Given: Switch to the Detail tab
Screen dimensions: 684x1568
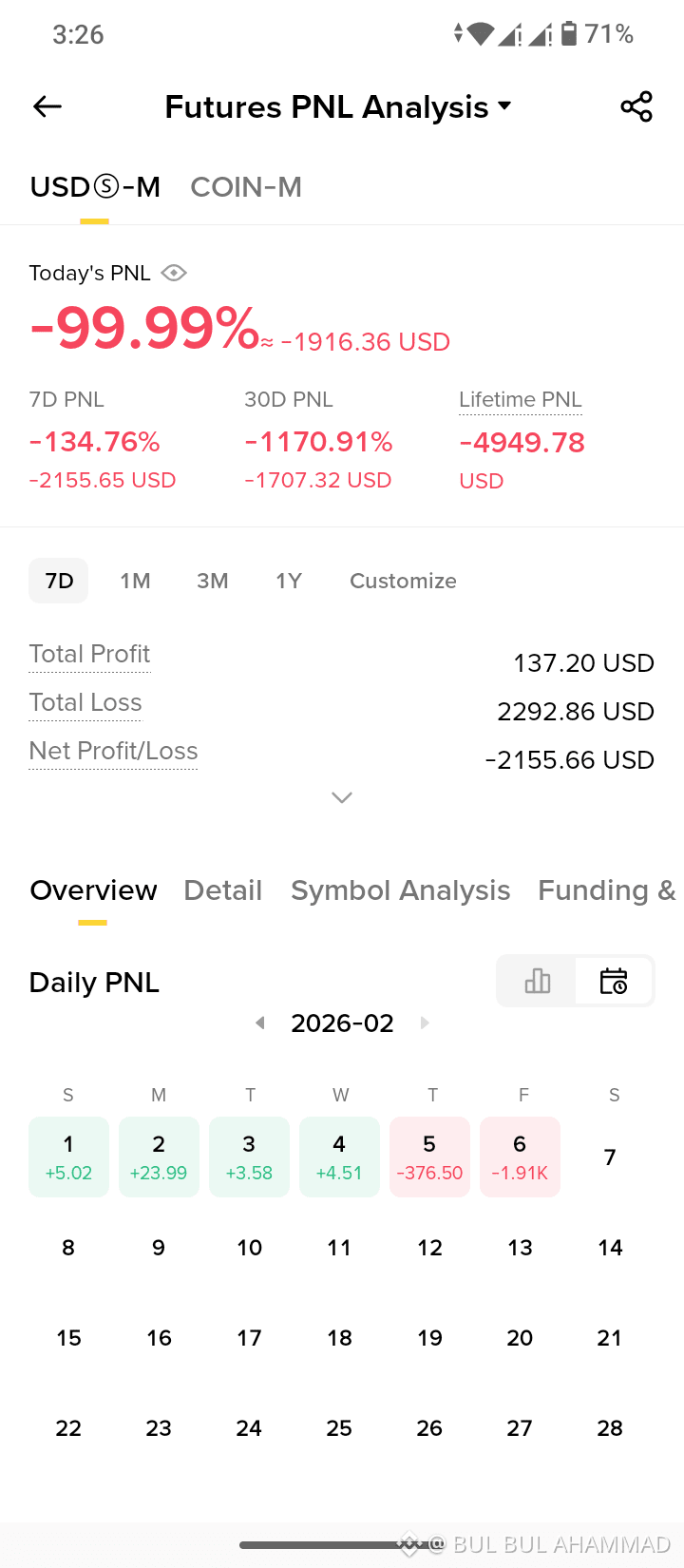Looking at the screenshot, I should (222, 890).
